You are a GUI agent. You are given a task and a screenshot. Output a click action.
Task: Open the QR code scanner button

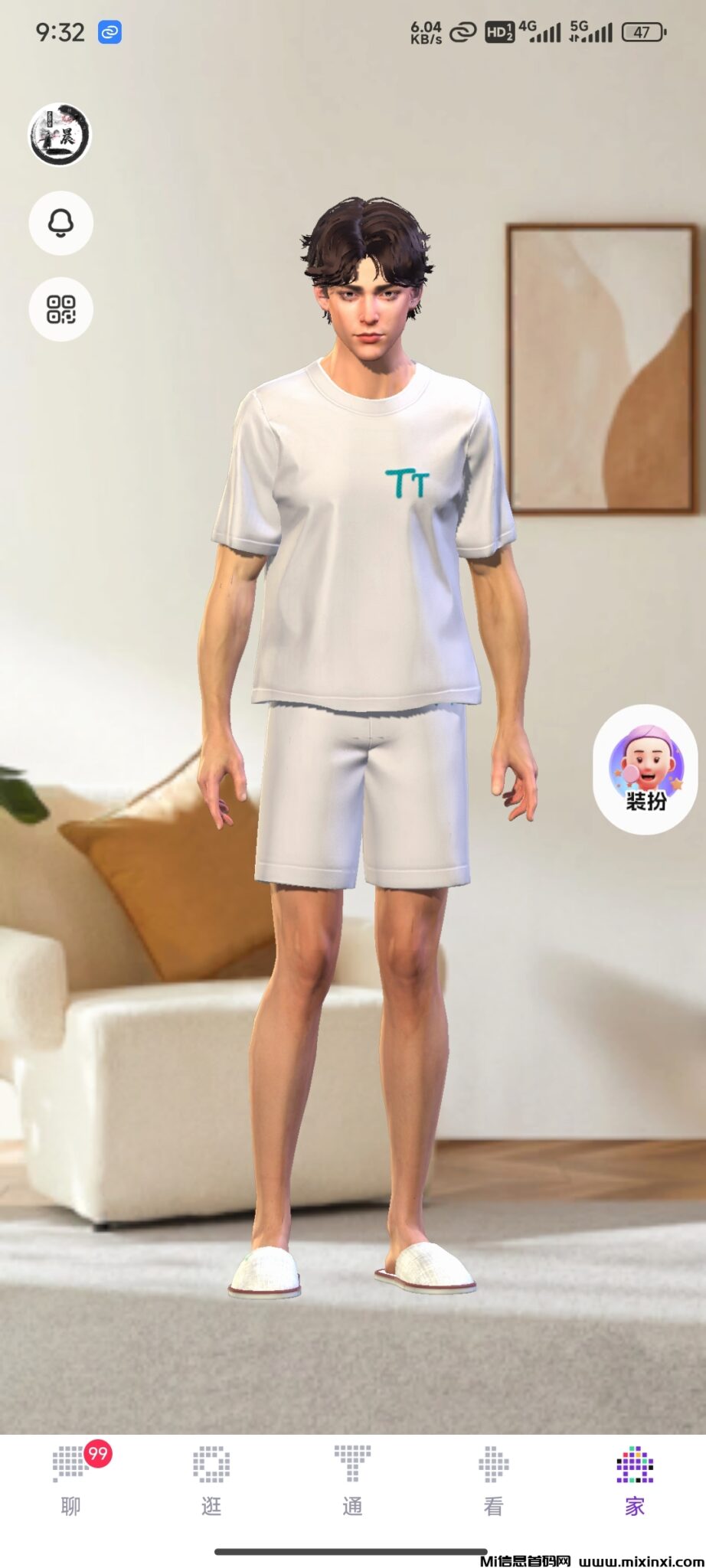[60, 309]
